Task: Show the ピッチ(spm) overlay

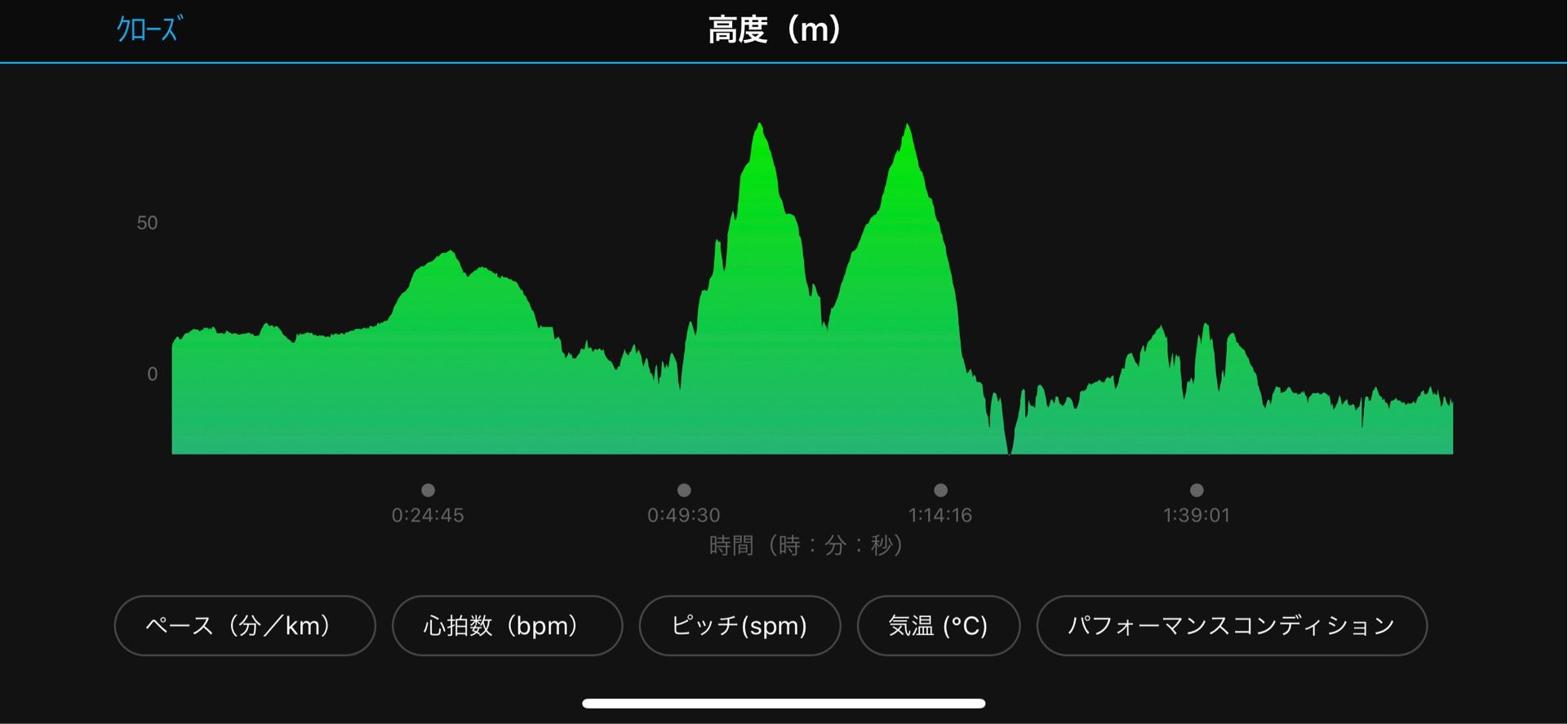Action: (x=740, y=625)
